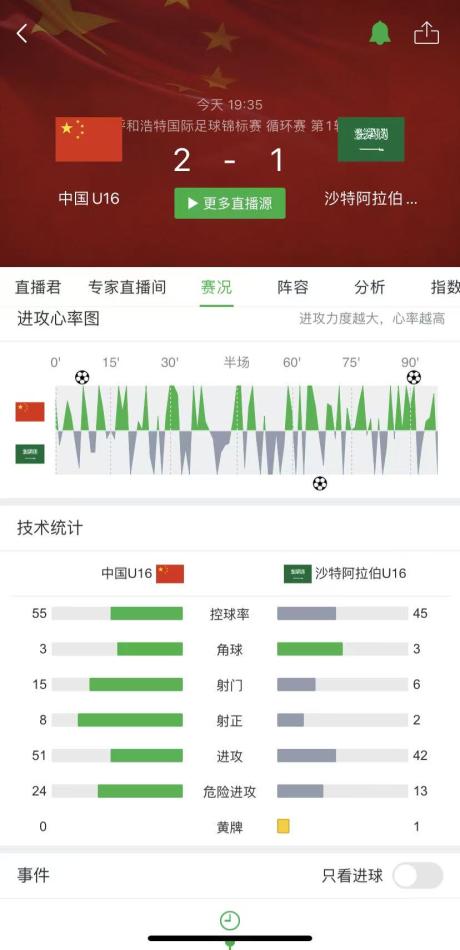Switch to the 直播君 tab
This screenshot has width=460, height=950.
point(38,287)
